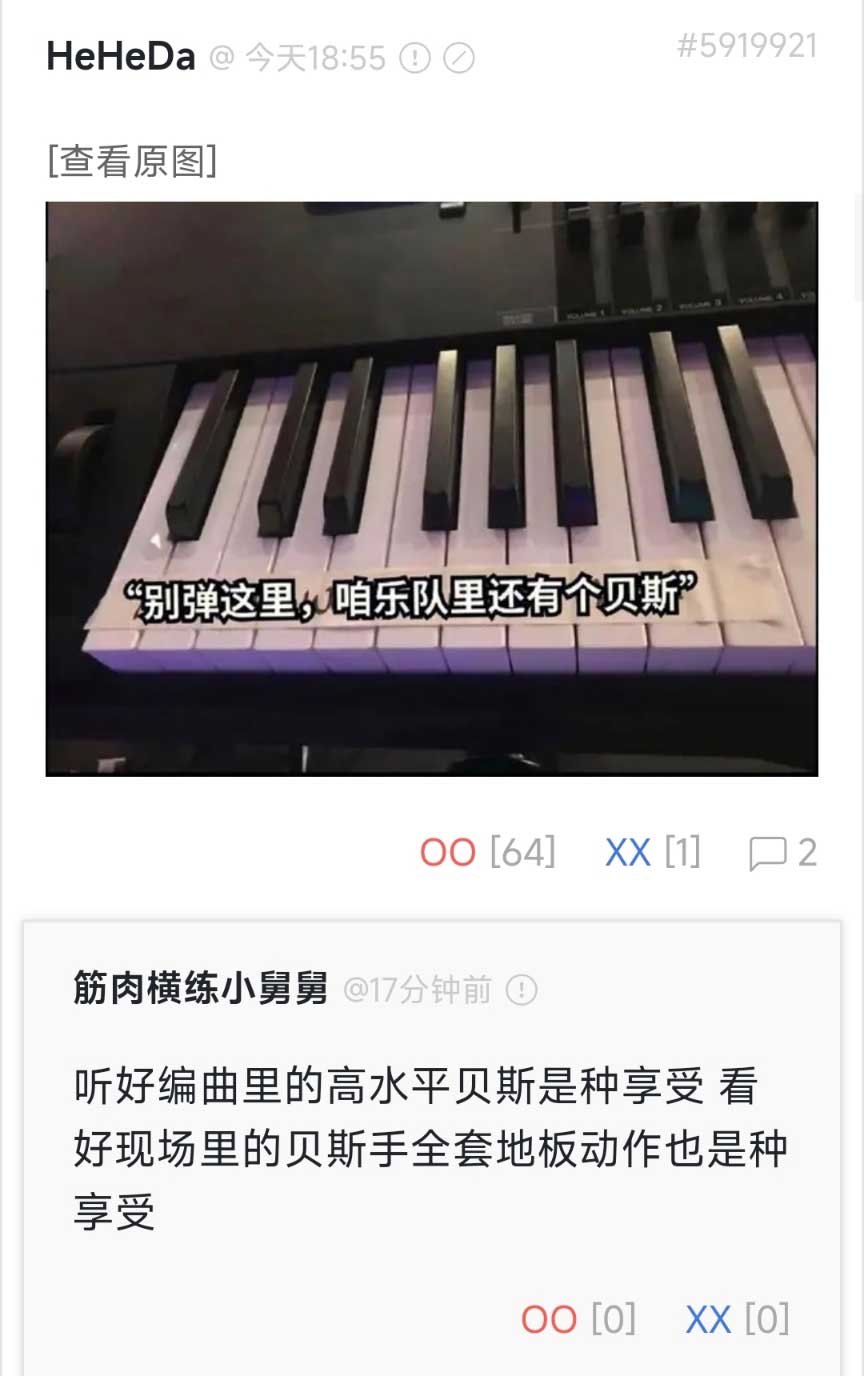Open HeHeDa's profile

point(120,57)
